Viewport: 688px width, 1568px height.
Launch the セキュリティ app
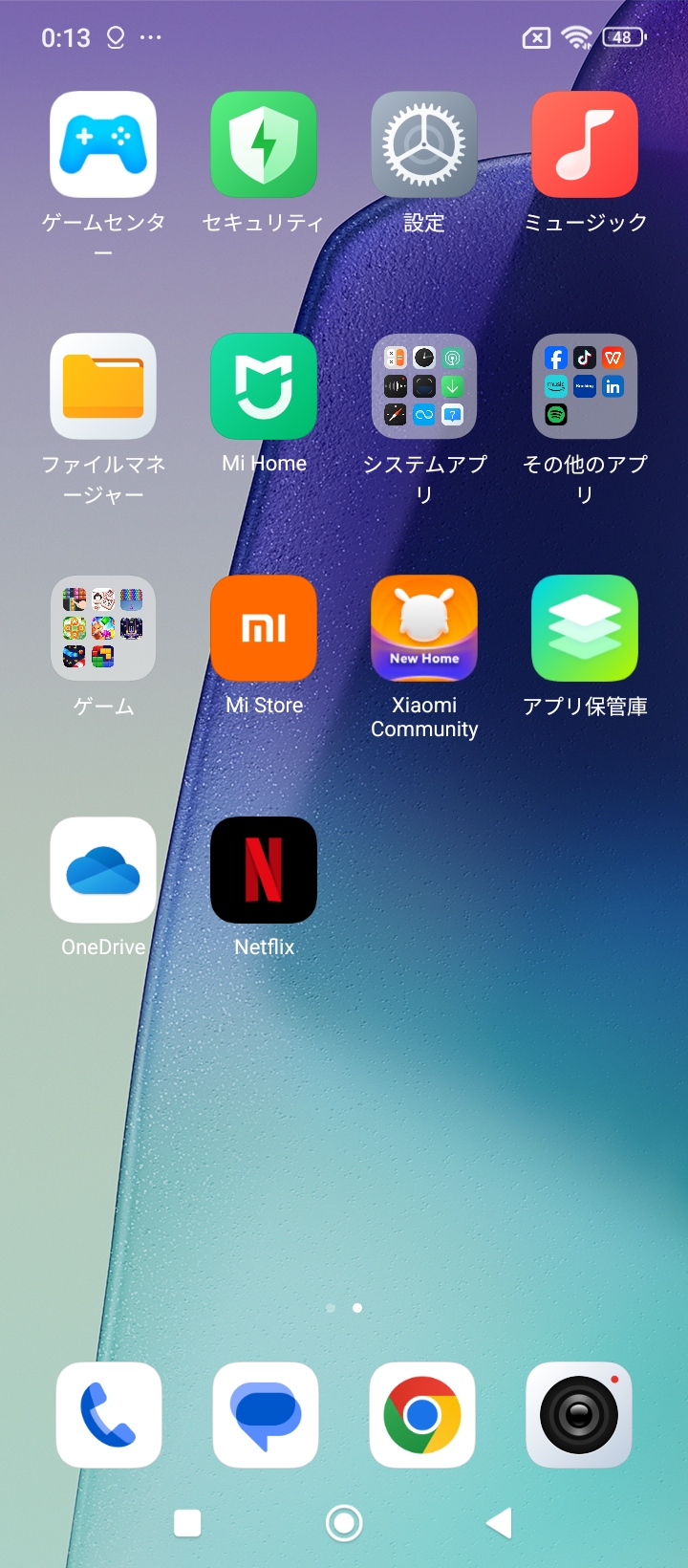(264, 144)
